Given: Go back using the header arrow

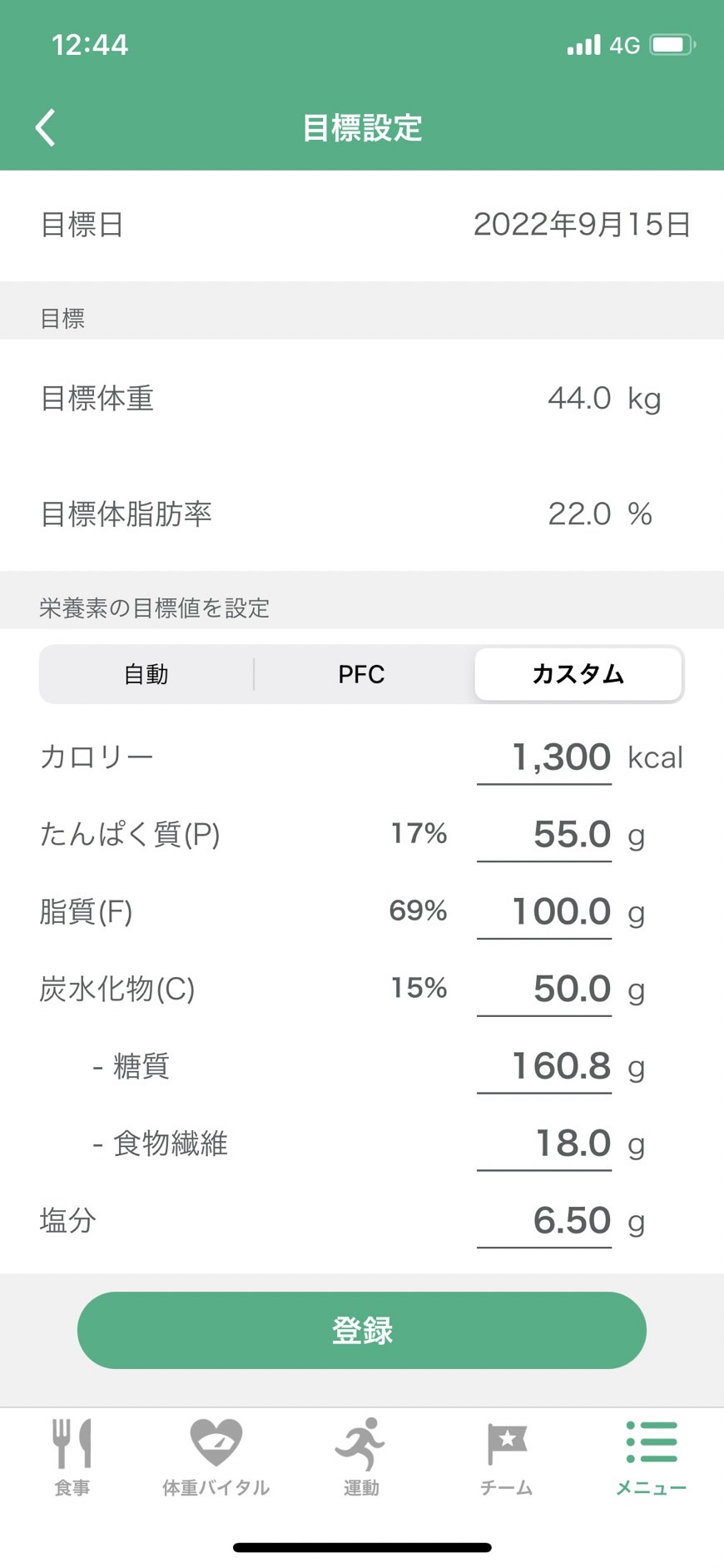Looking at the screenshot, I should coord(46,127).
